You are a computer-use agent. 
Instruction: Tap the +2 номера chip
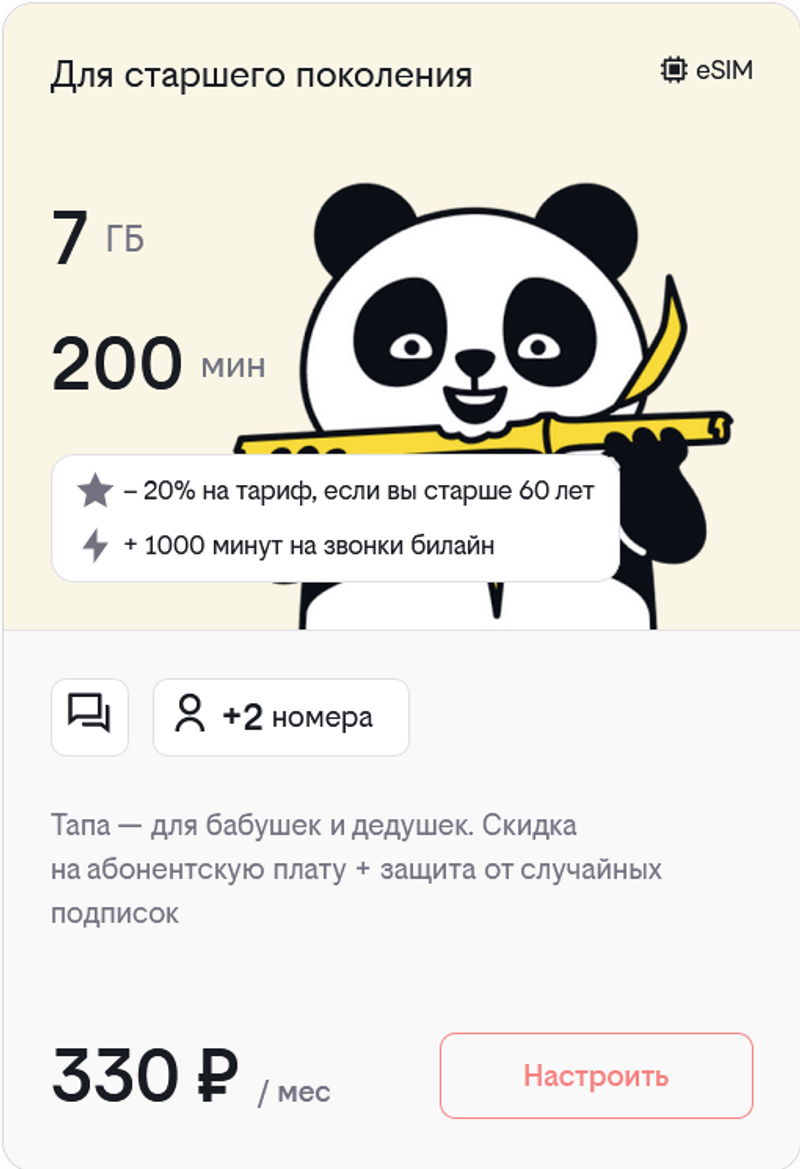pyautogui.click(x=281, y=717)
